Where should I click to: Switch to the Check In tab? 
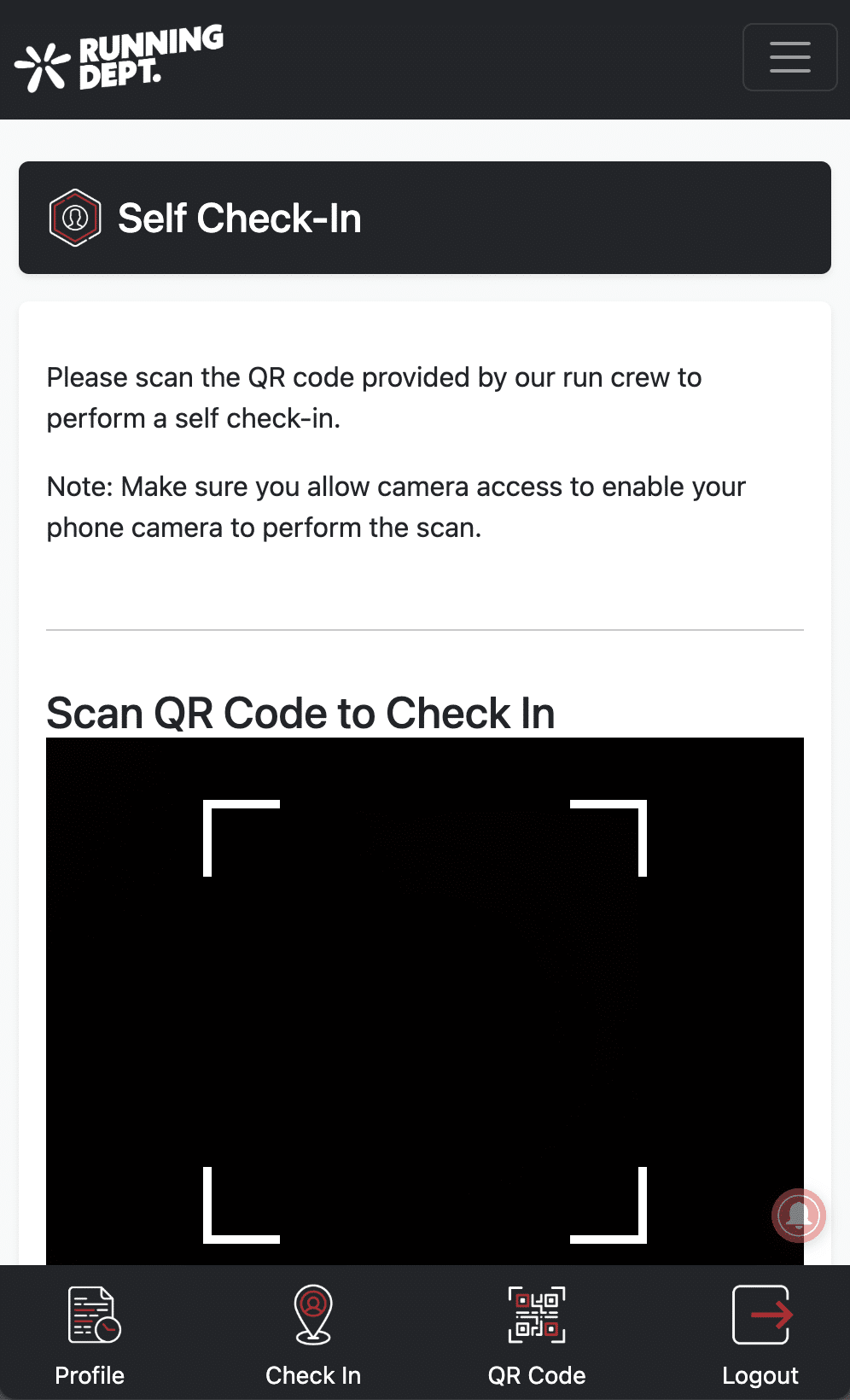[x=313, y=1333]
